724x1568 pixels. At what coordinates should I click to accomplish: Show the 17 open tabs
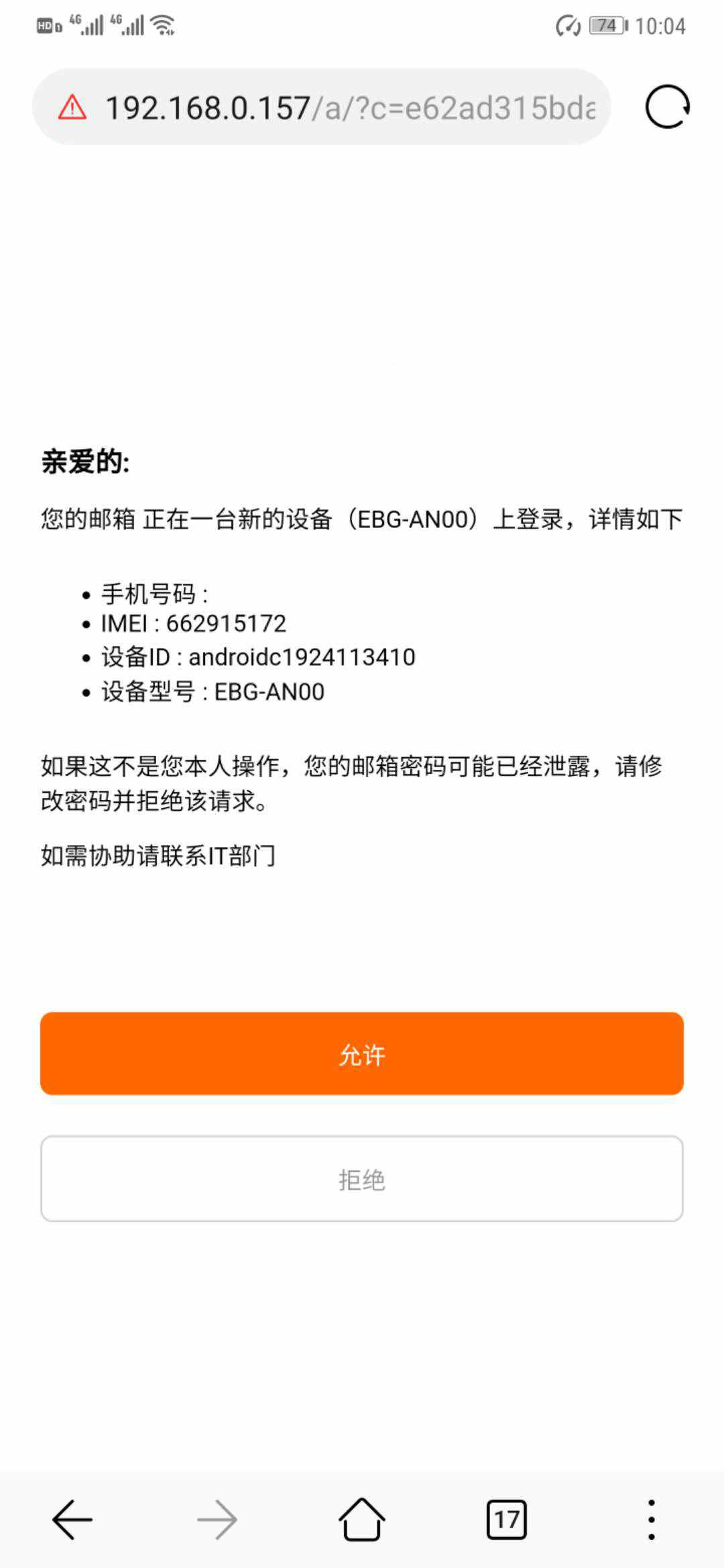tap(507, 1520)
